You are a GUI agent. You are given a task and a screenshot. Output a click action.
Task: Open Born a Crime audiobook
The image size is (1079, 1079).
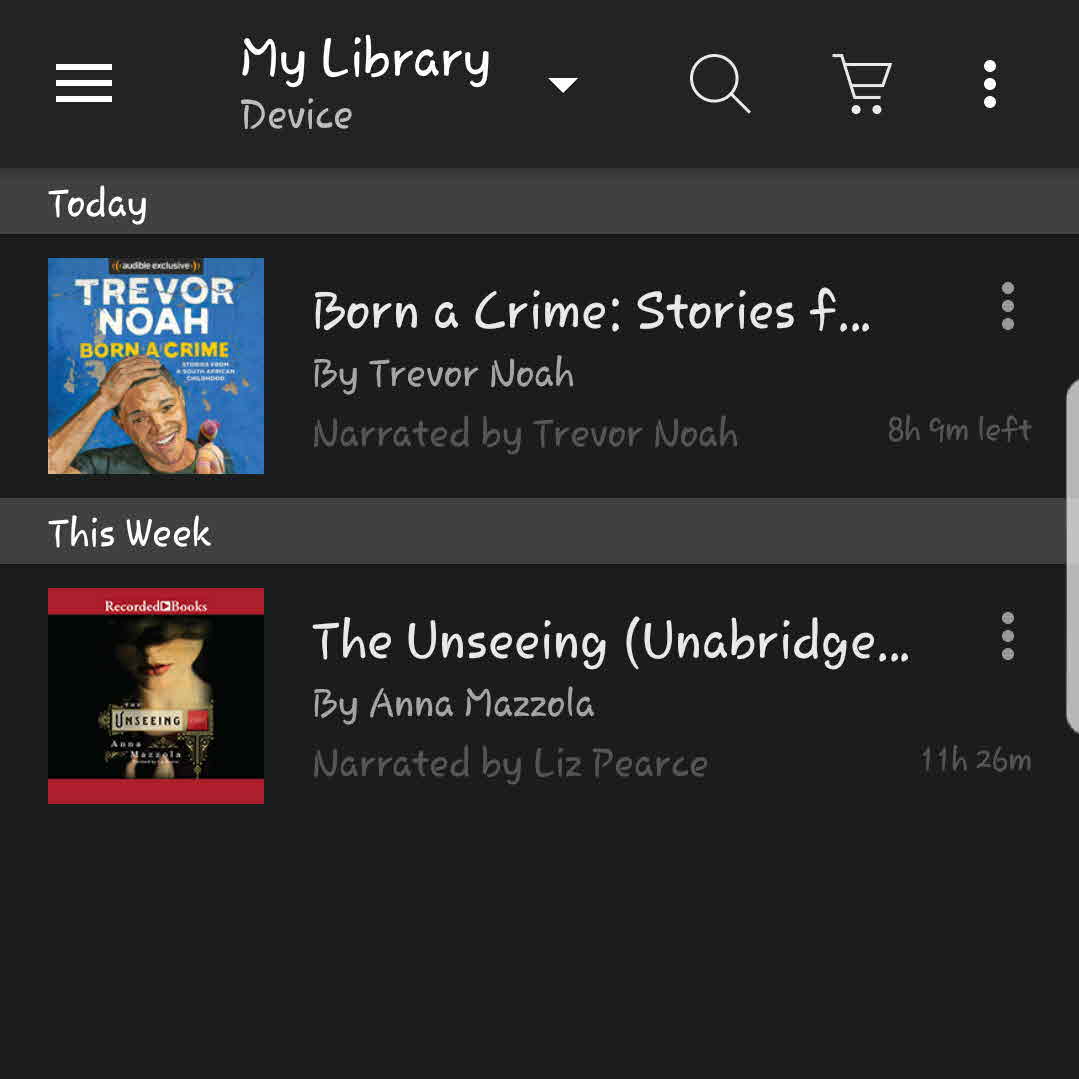[590, 366]
